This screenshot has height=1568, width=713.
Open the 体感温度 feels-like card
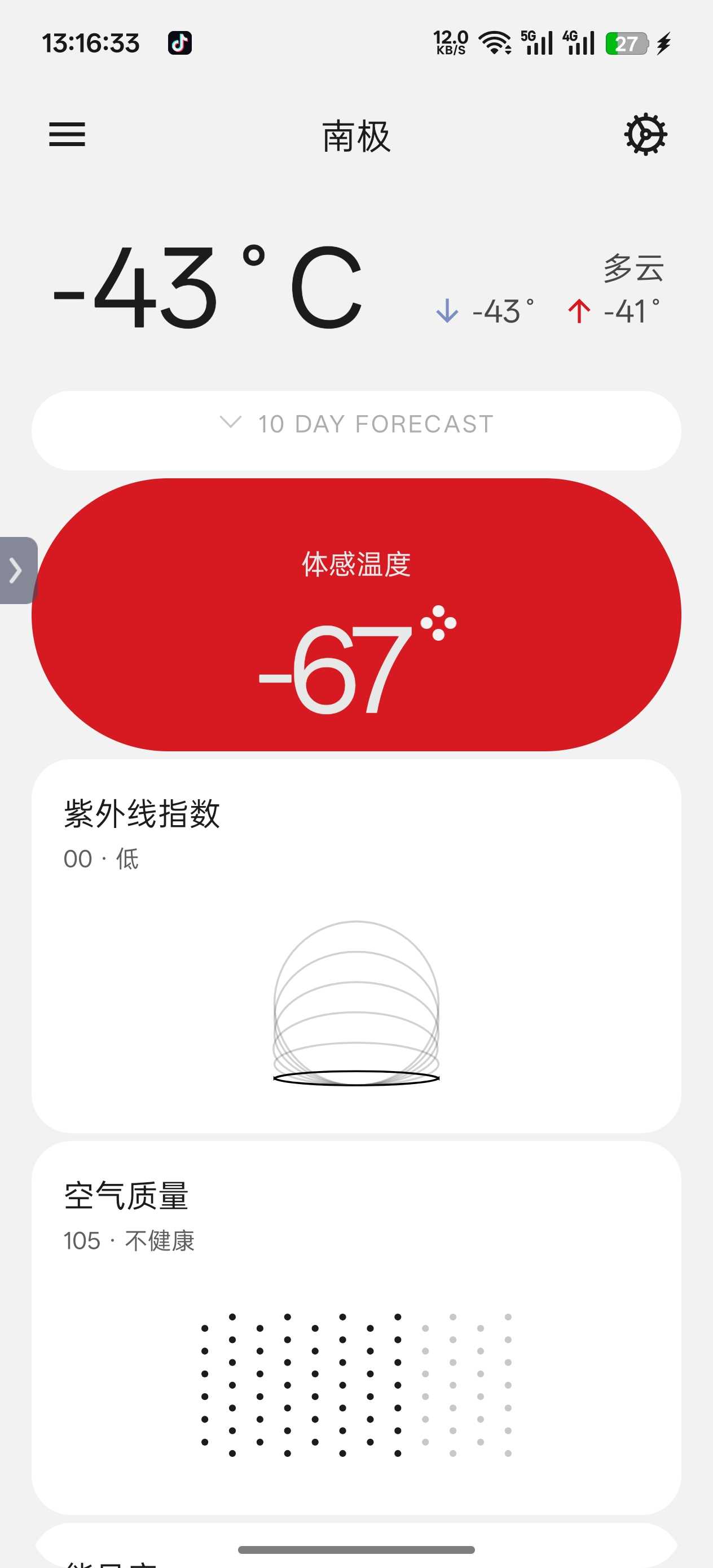point(356,615)
